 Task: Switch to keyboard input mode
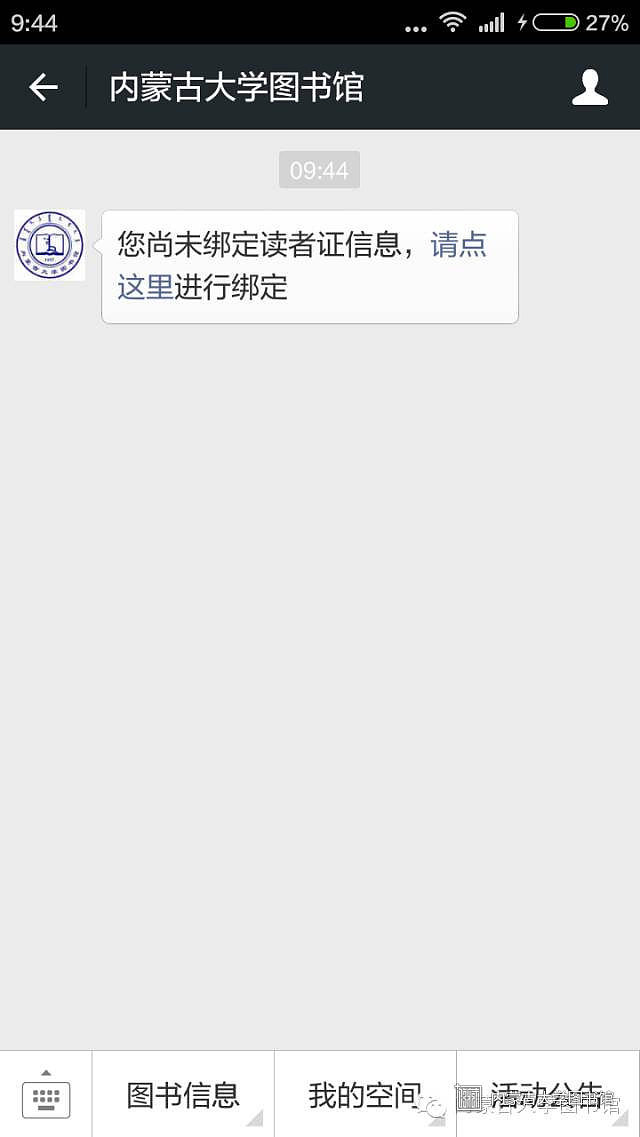[x=46, y=1094]
